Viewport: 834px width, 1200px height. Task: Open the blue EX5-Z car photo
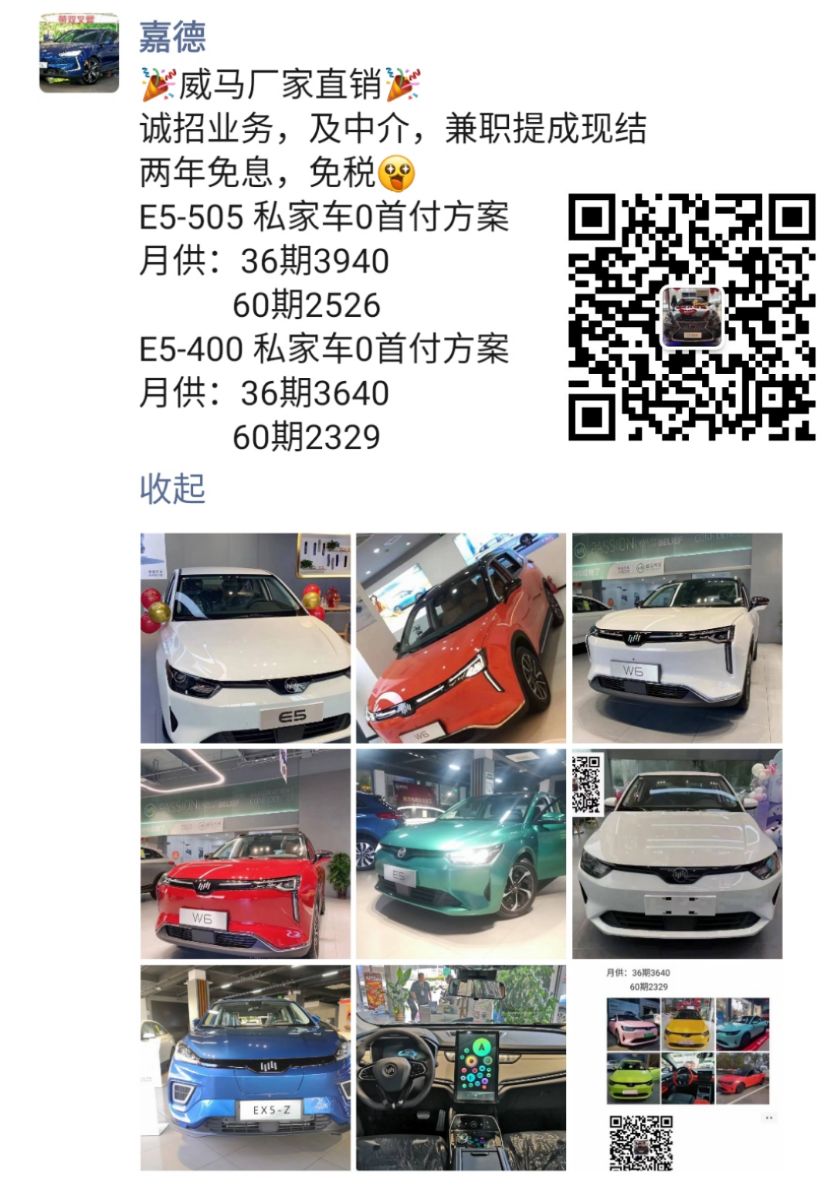click(245, 1067)
